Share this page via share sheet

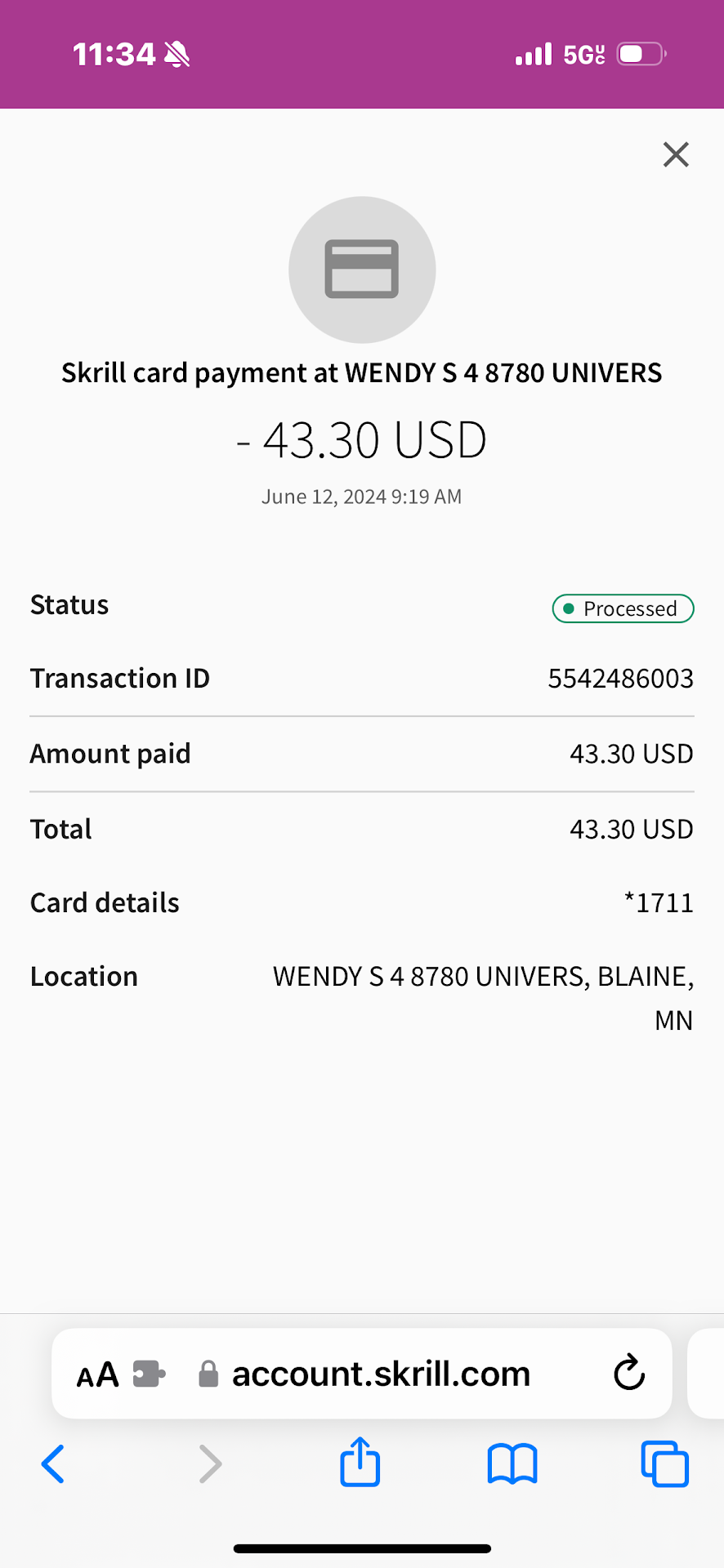coord(360,1462)
